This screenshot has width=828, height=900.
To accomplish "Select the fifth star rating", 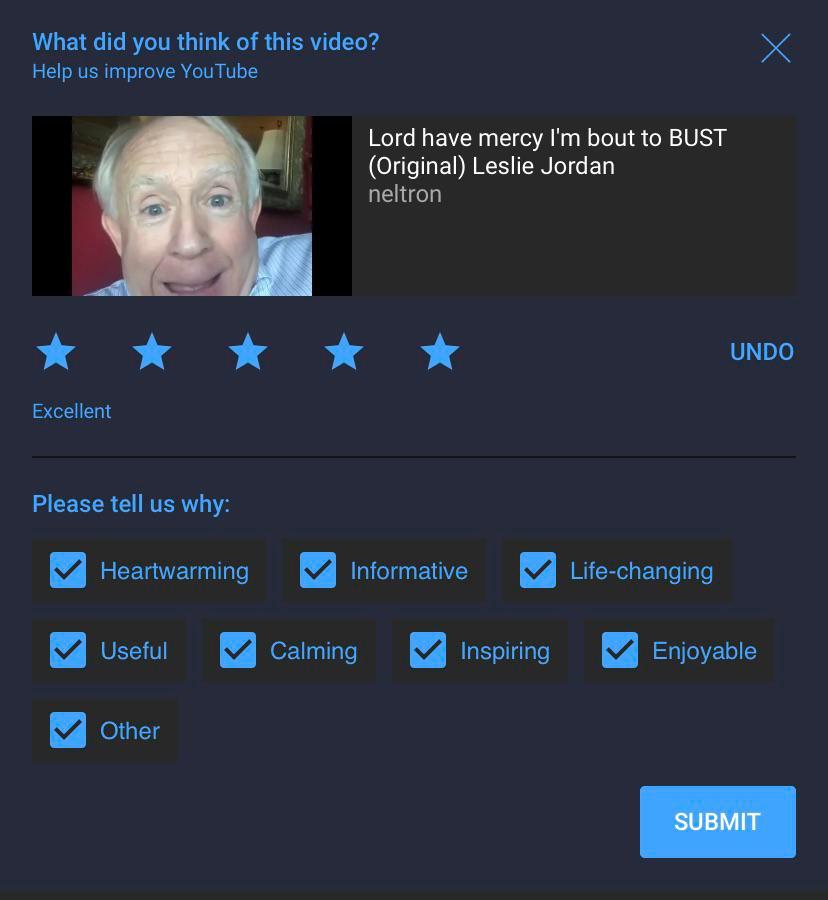I will [440, 352].
